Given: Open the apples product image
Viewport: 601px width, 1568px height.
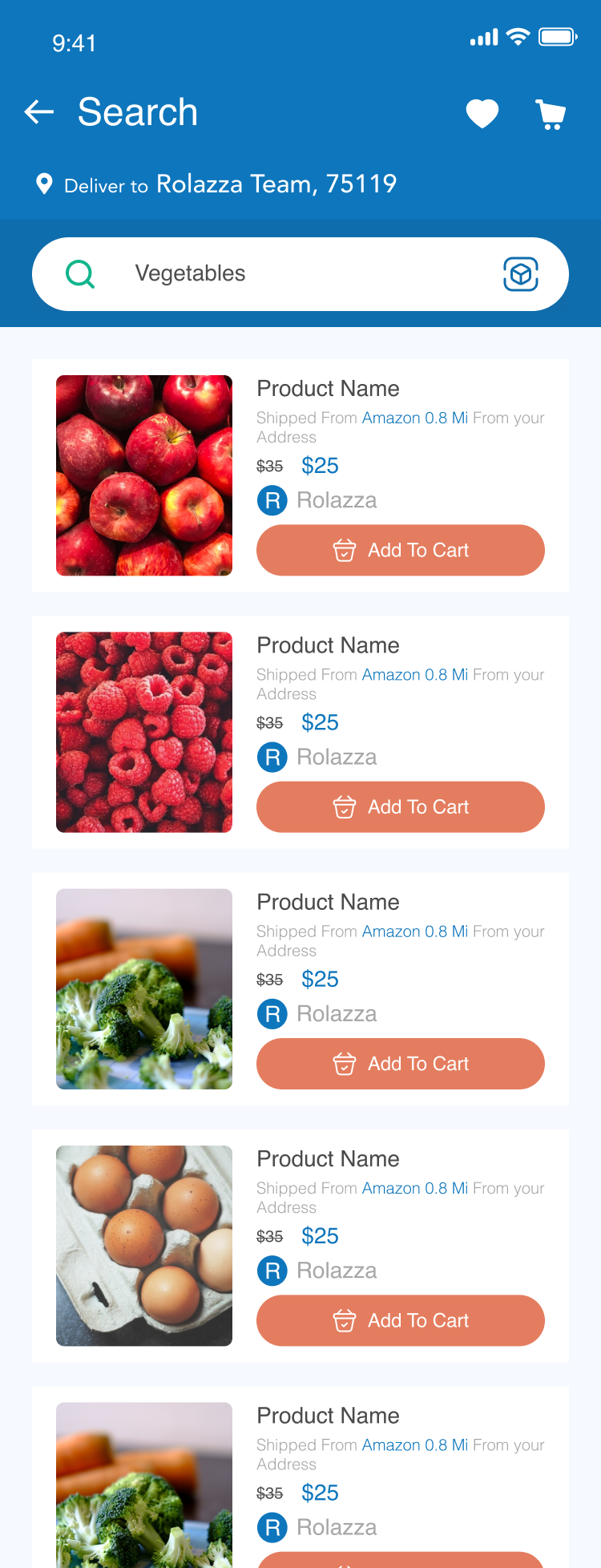Looking at the screenshot, I should pos(144,475).
